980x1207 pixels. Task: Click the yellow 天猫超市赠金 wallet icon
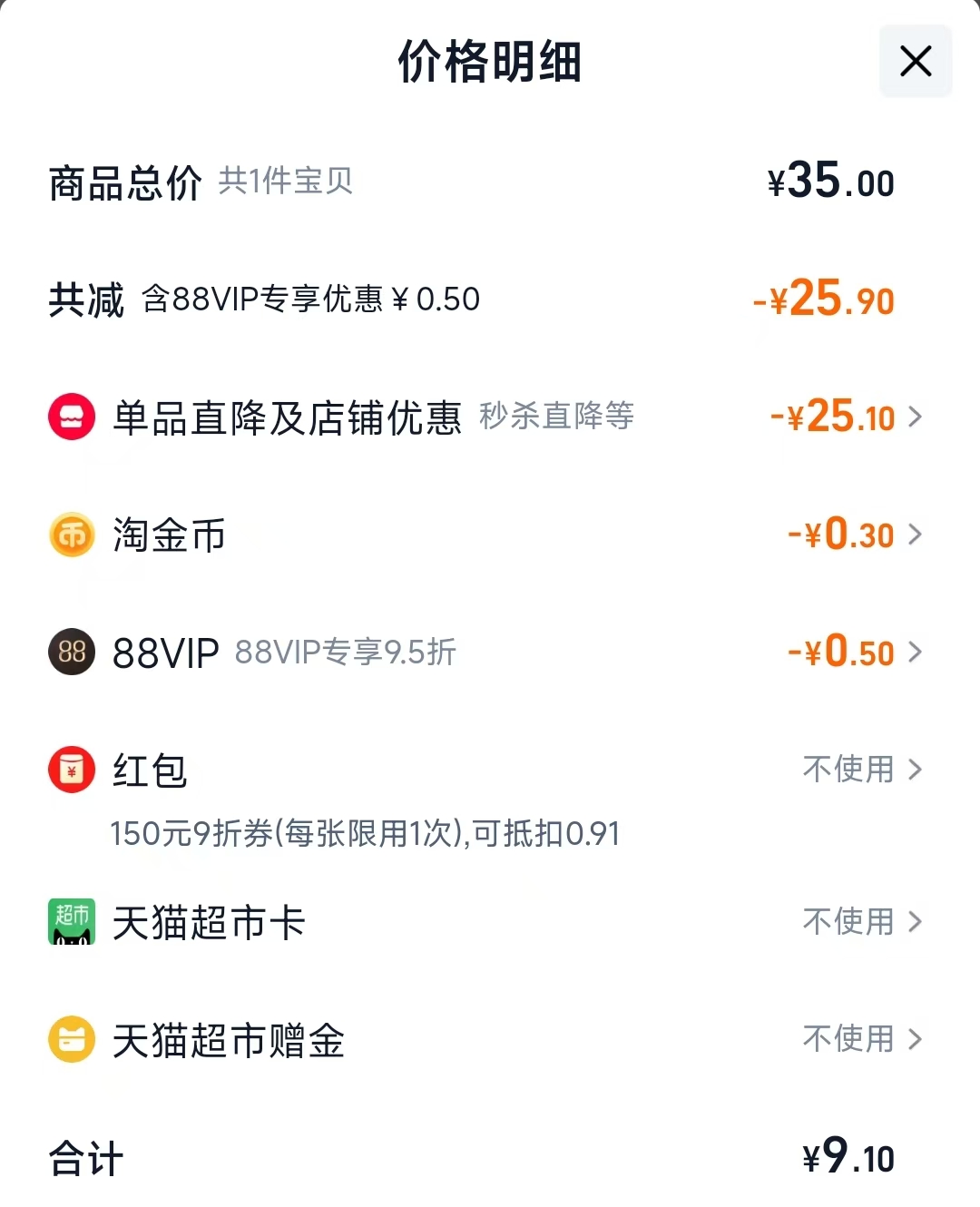tap(71, 1039)
